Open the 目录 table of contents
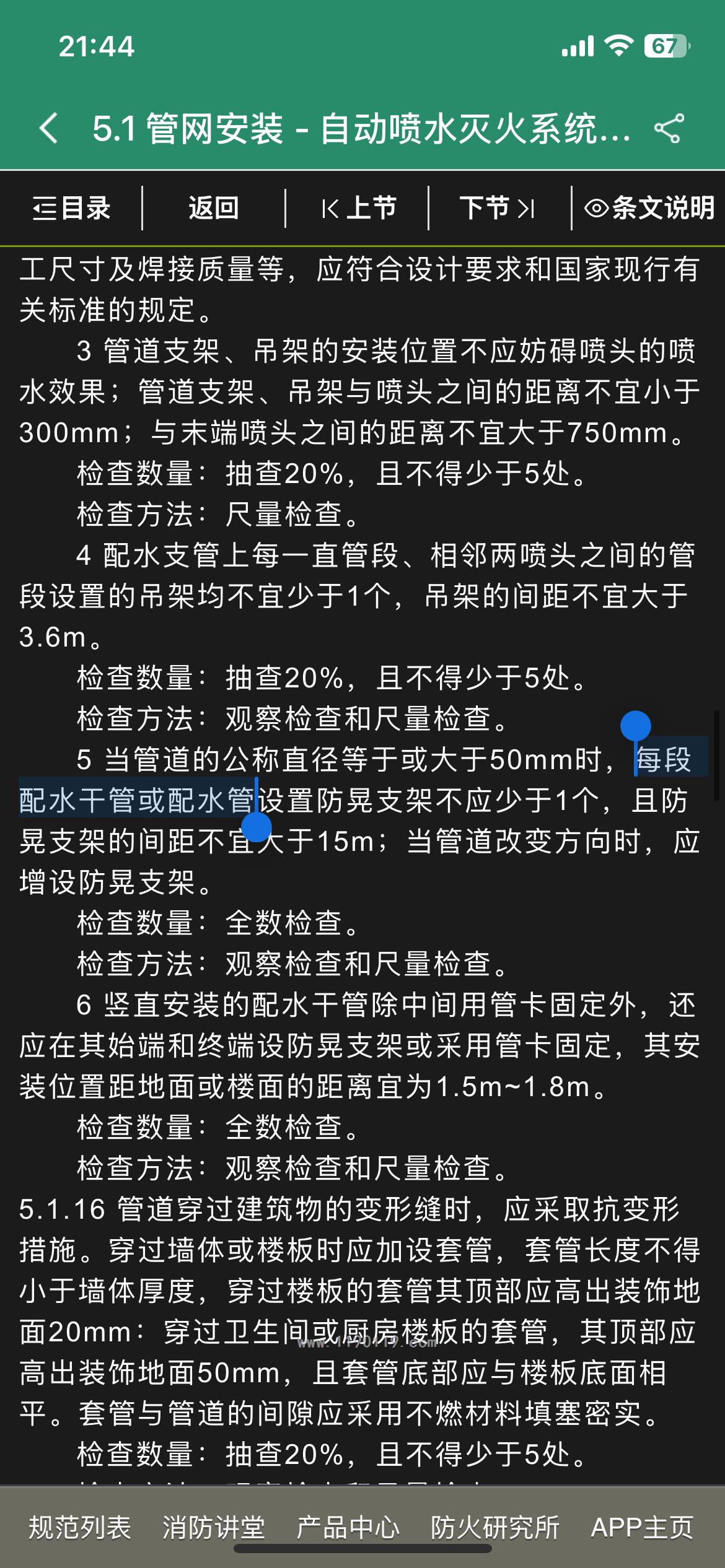This screenshot has height=1568, width=725. 71,208
